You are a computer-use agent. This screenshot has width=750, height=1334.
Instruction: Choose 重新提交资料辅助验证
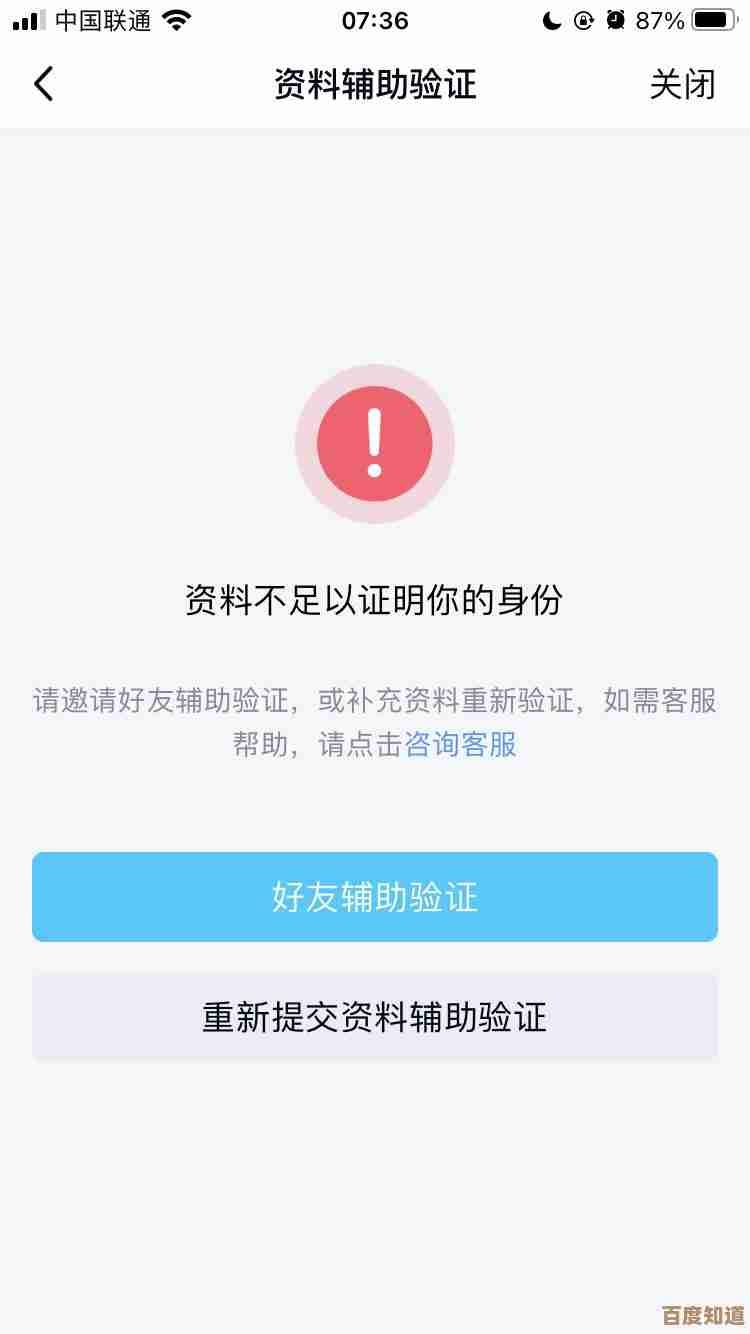pos(375,1017)
